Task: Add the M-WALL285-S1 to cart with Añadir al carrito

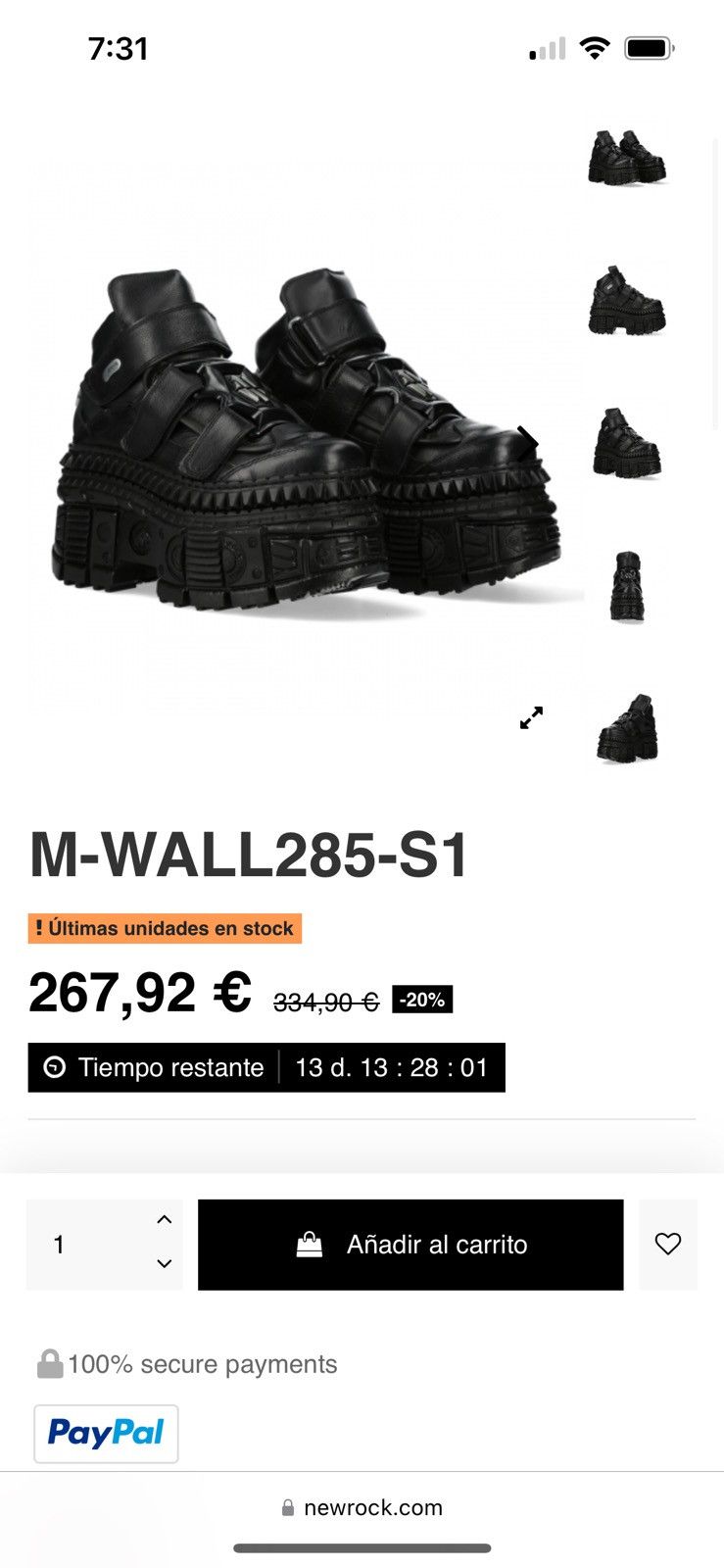Action: pyautogui.click(x=410, y=1245)
